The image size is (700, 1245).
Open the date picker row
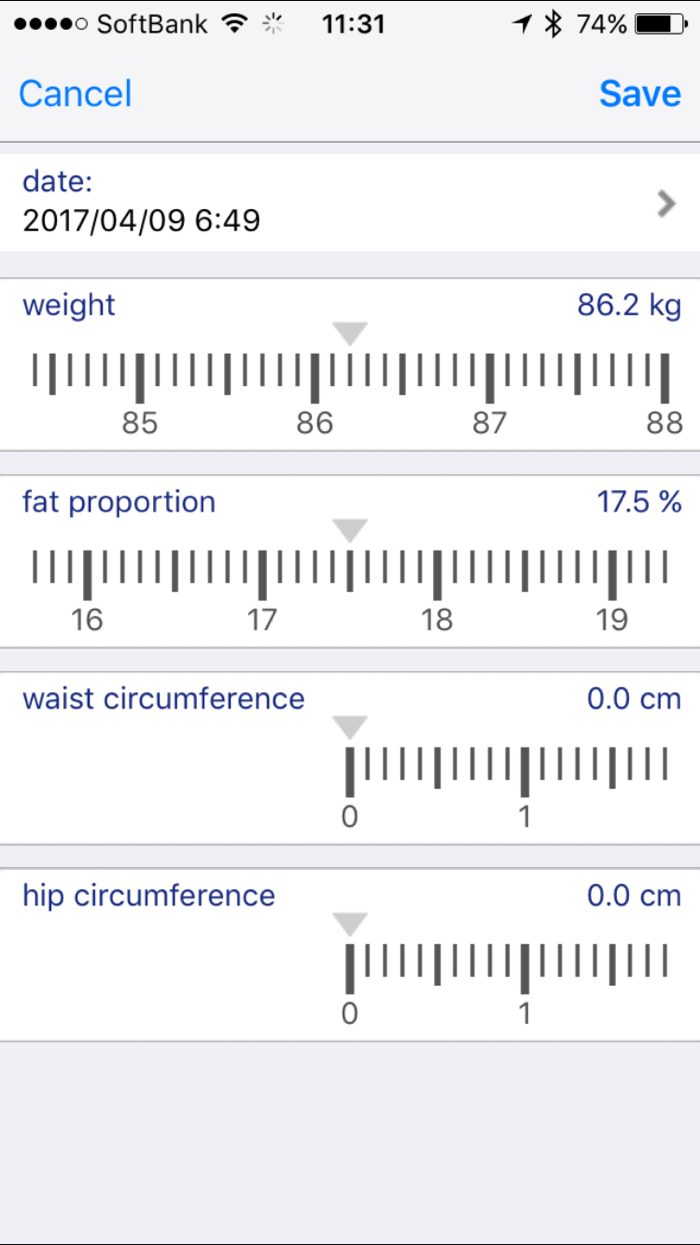pos(350,201)
